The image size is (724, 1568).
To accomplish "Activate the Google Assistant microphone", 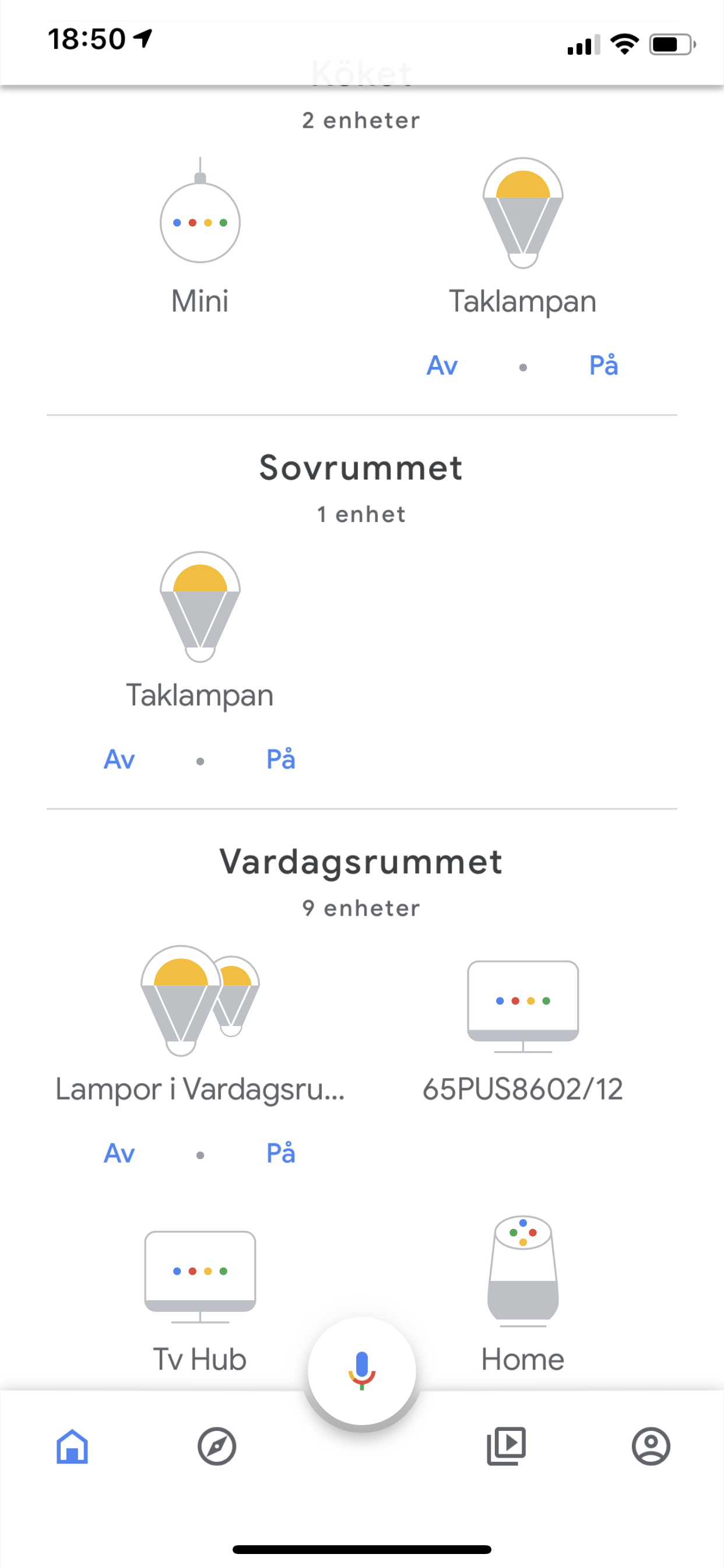I will (361, 1370).
